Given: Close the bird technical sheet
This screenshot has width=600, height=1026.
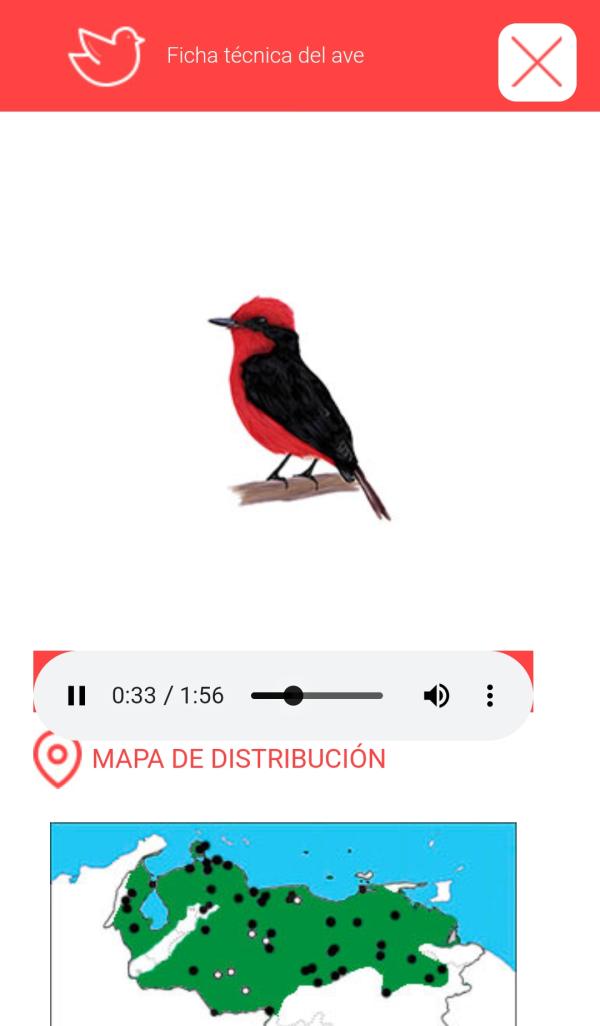Looking at the screenshot, I should click(x=537, y=62).
